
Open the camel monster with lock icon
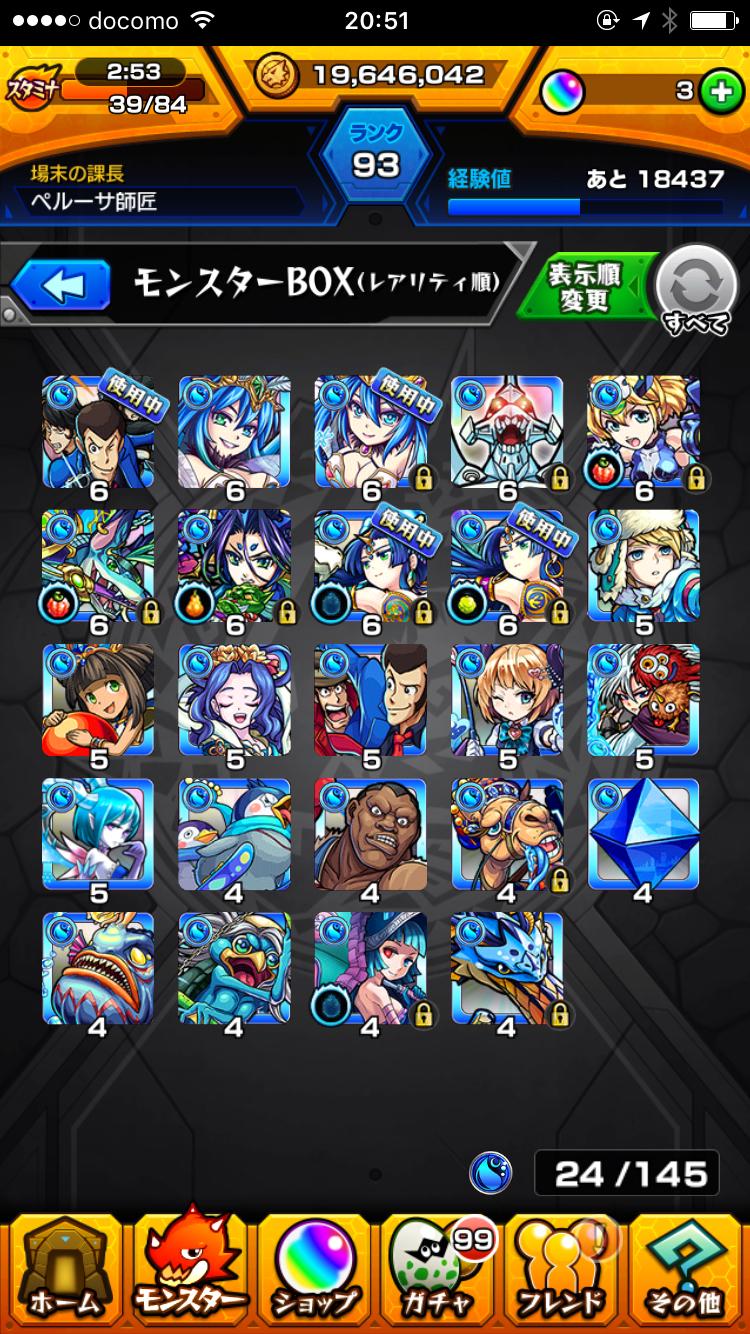tap(507, 835)
